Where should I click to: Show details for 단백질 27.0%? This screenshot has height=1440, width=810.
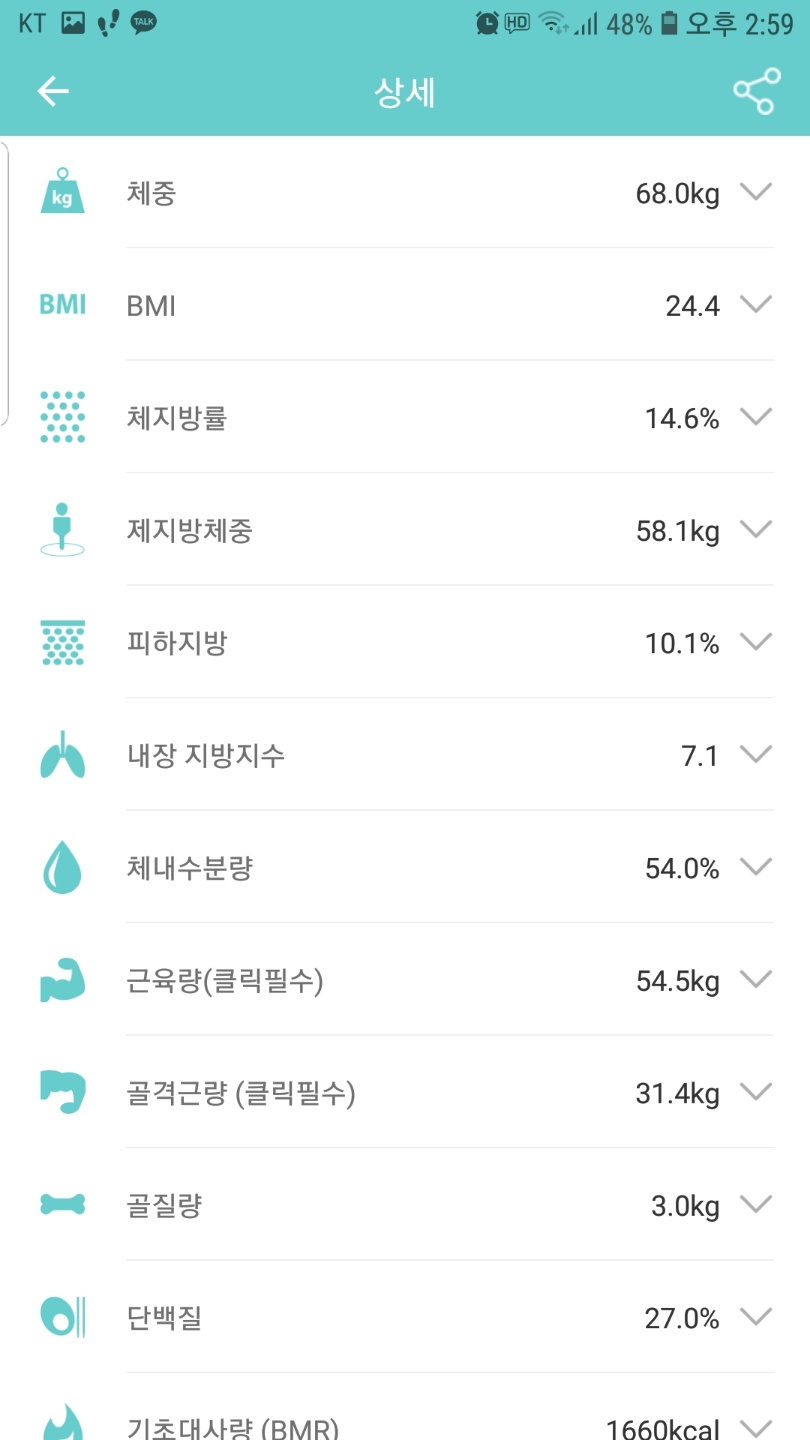tap(756, 1317)
